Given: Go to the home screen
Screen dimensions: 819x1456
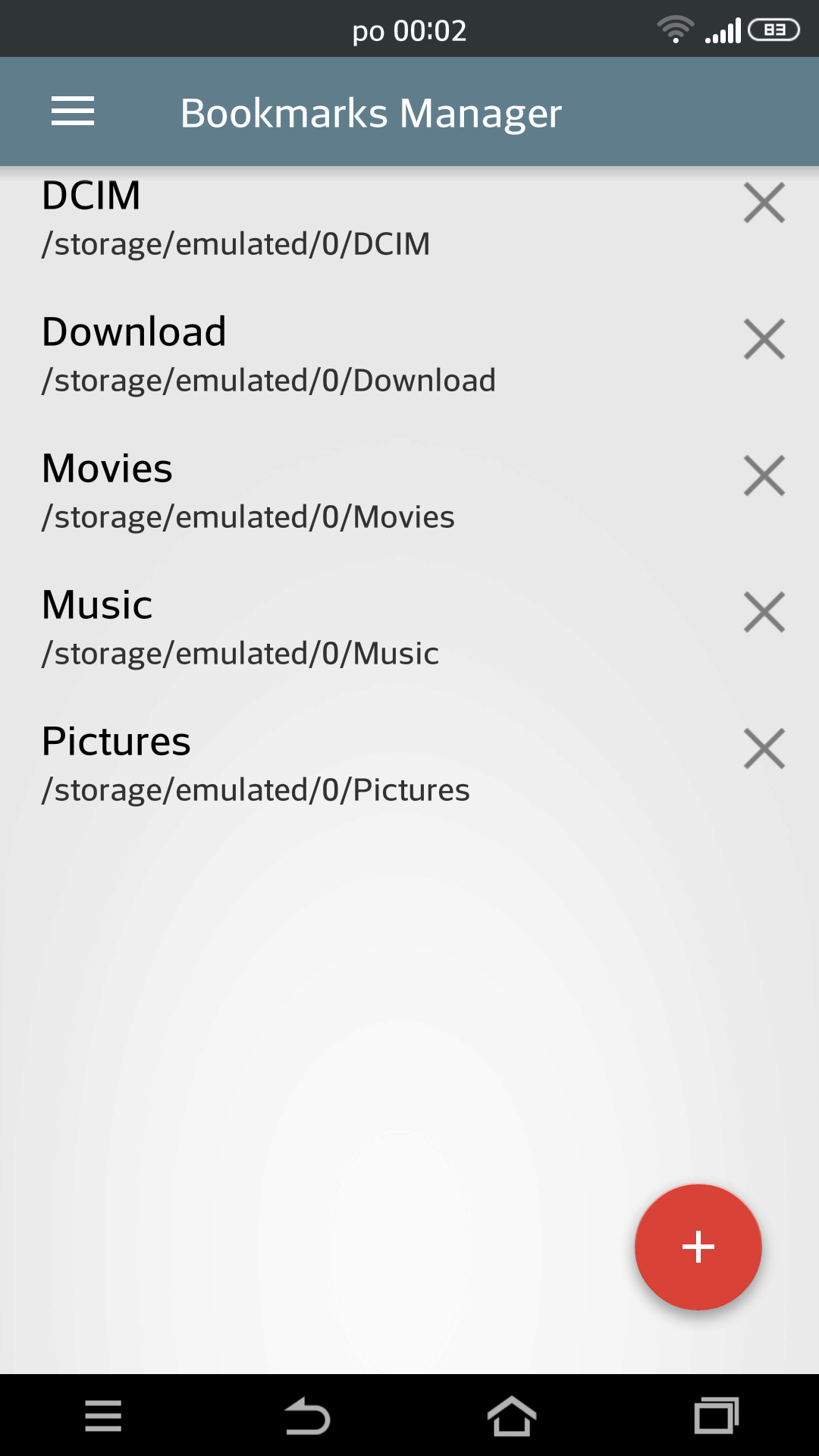Looking at the screenshot, I should tap(512, 1416).
